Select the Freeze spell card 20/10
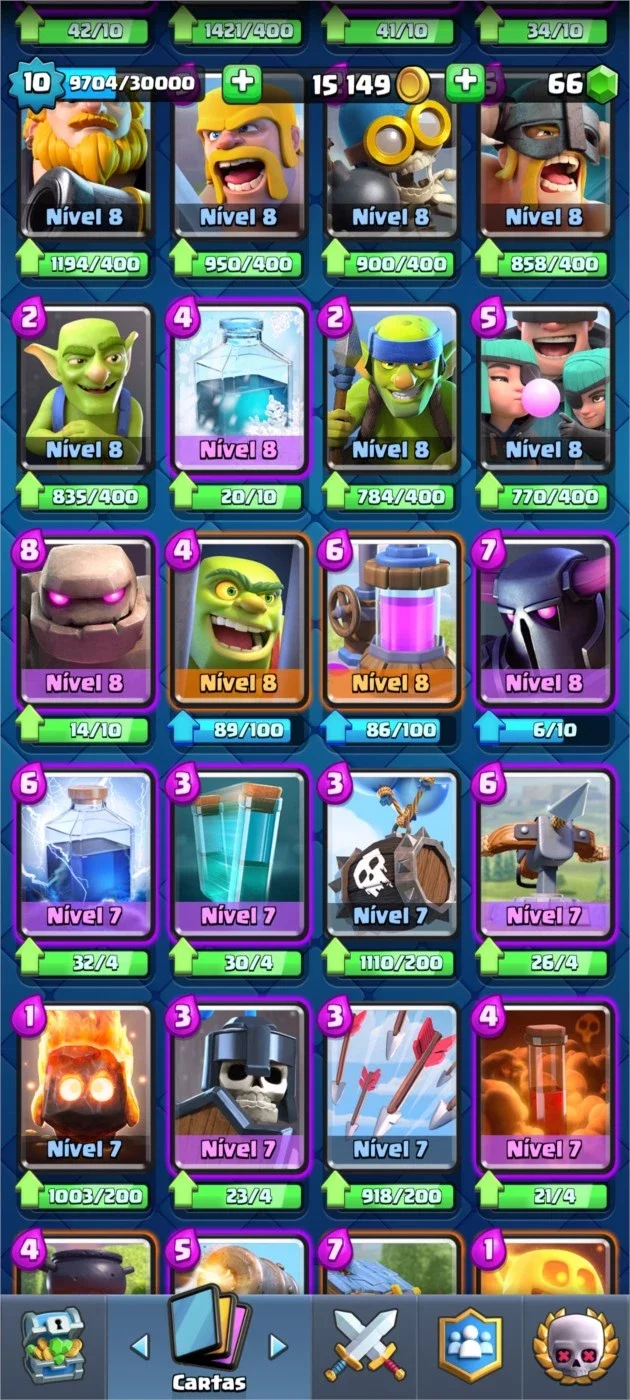Image resolution: width=630 pixels, height=1400 pixels. click(238, 388)
